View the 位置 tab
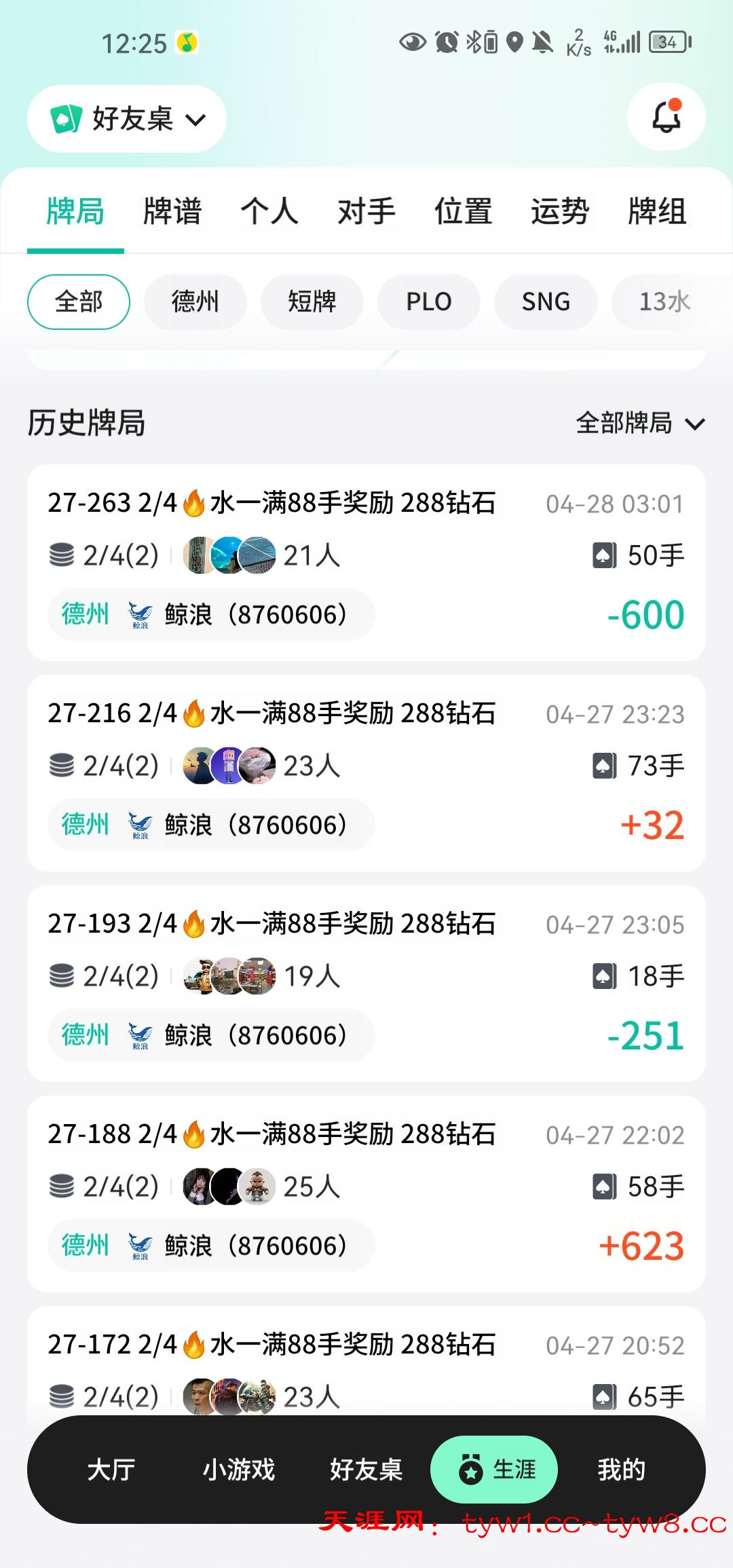The width and height of the screenshot is (733, 1568). (x=464, y=211)
